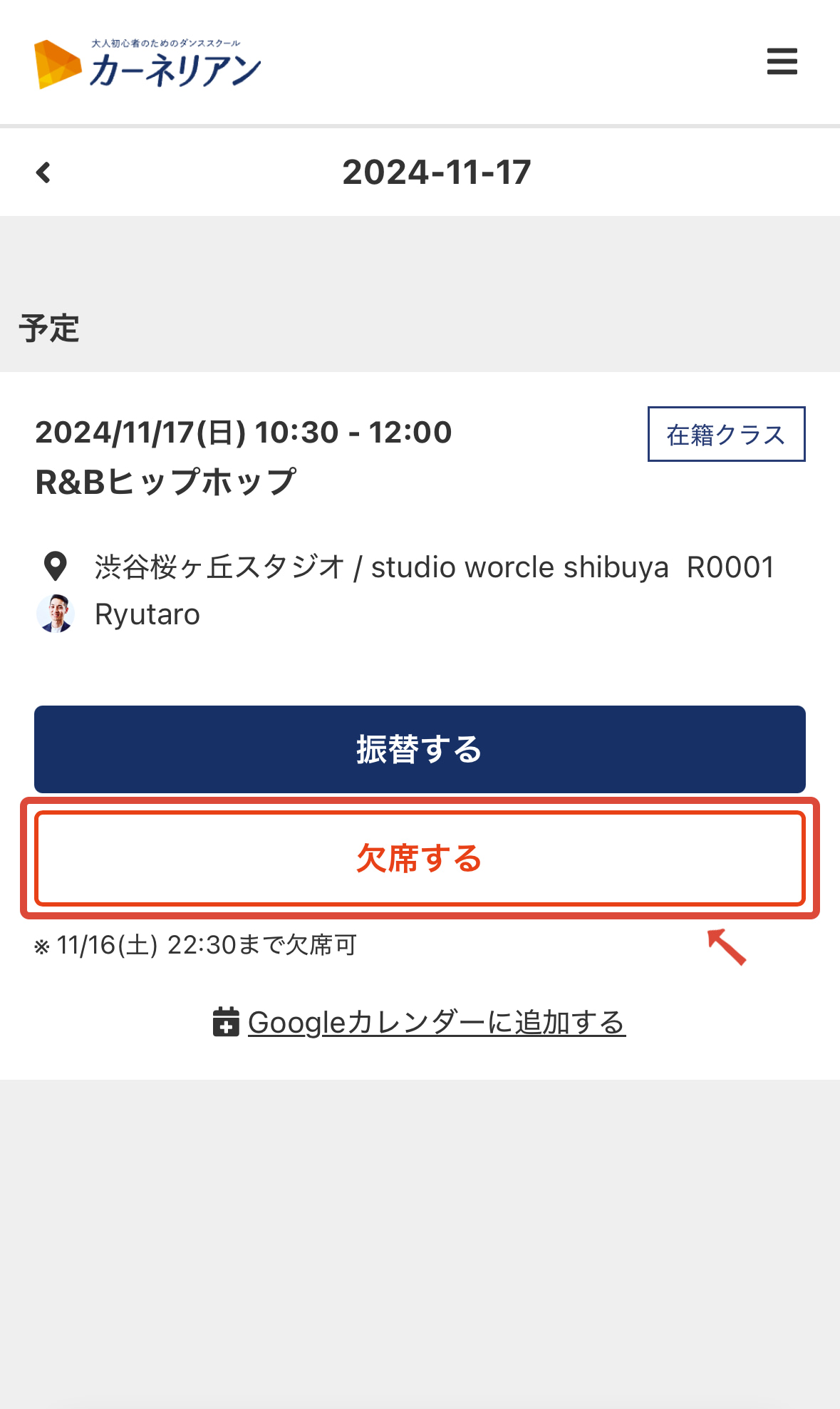Open the カーネリアン home logo

[x=147, y=64]
